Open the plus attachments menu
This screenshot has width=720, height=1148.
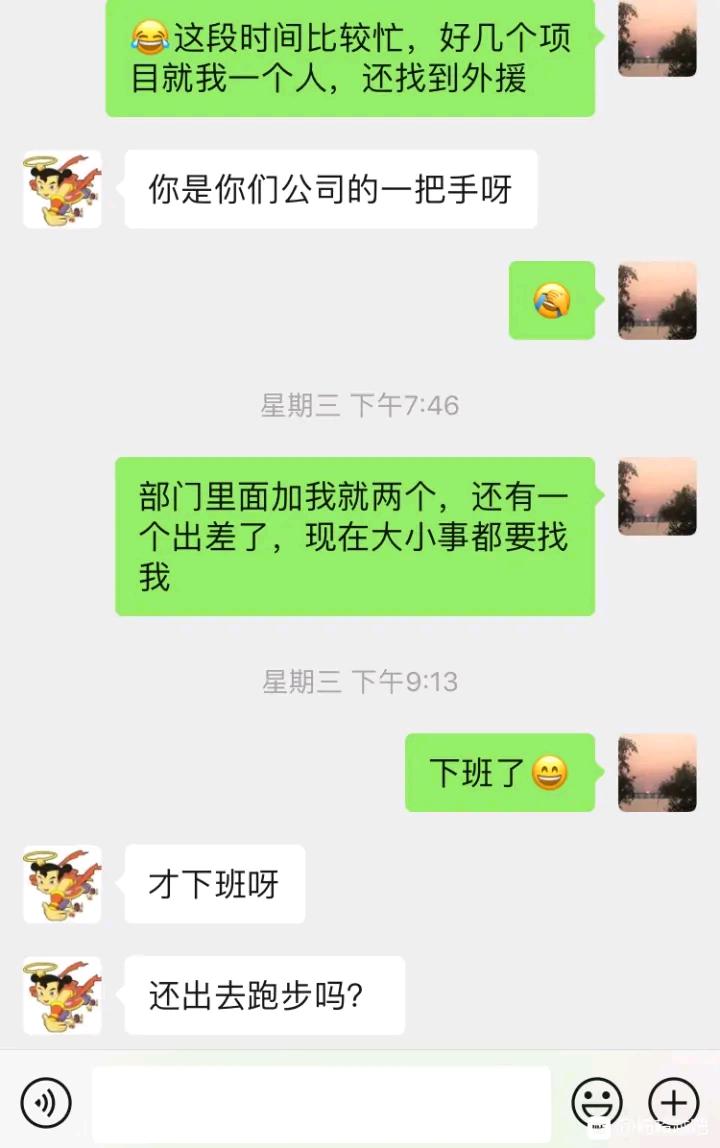[x=673, y=1103]
